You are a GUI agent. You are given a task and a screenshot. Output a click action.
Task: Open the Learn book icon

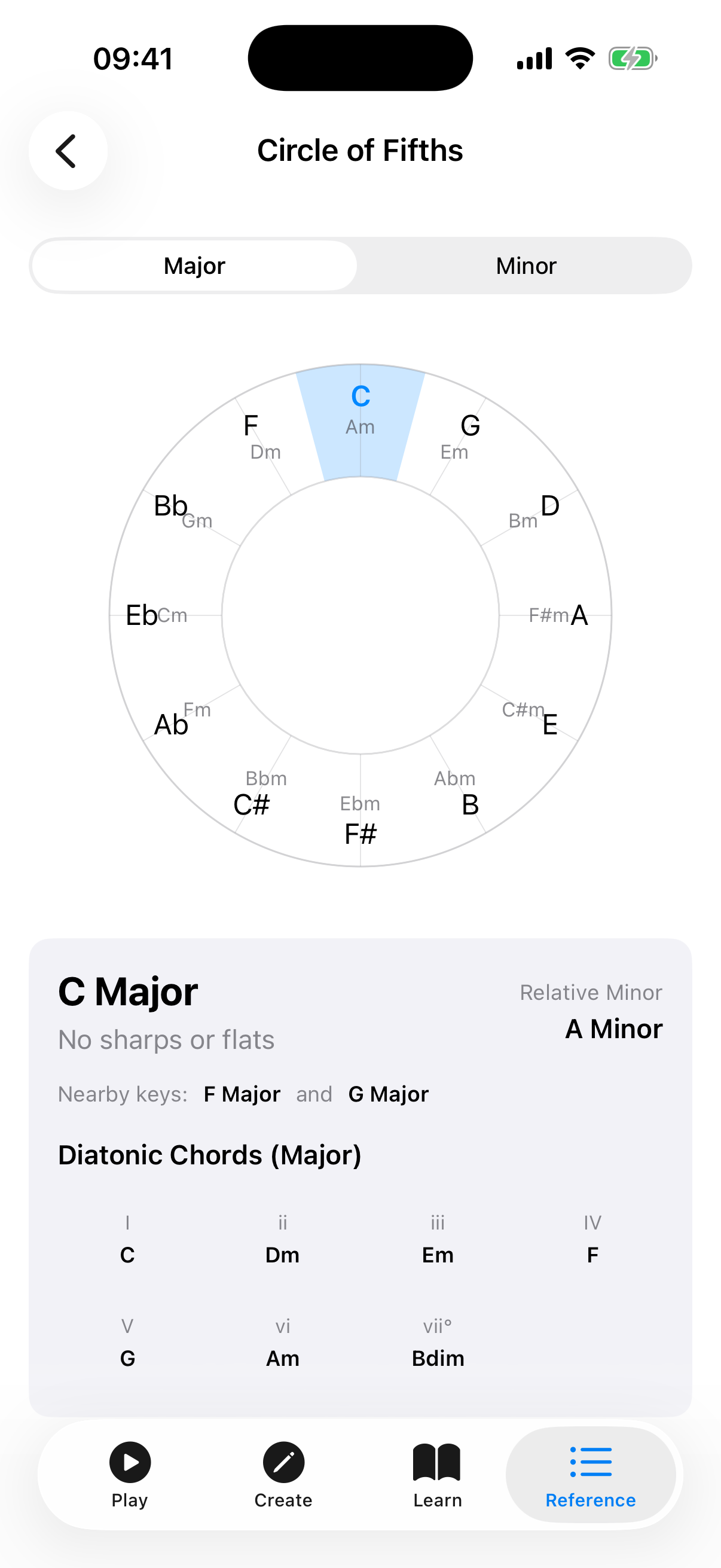click(437, 1462)
